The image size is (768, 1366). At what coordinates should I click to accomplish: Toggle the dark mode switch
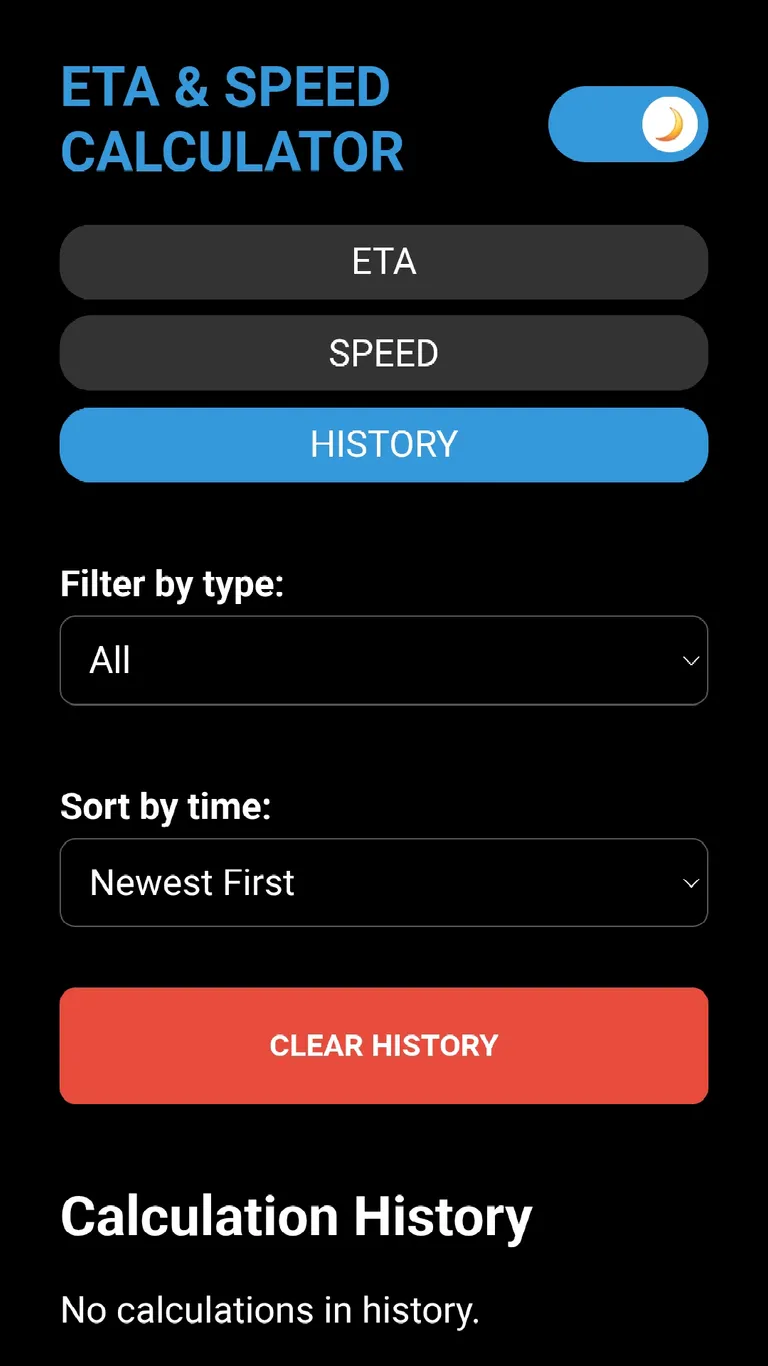(628, 125)
